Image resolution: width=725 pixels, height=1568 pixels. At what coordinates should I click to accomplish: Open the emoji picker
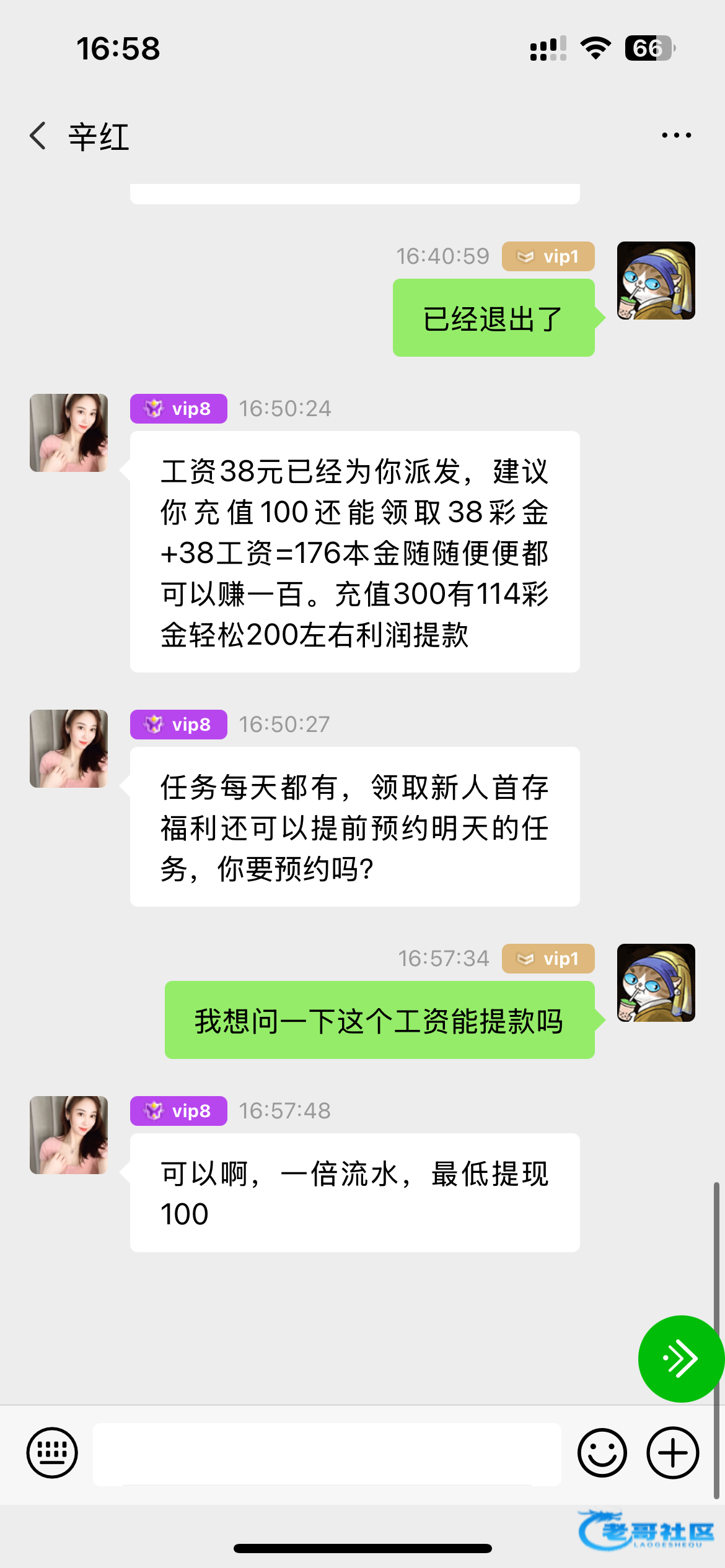(602, 1453)
